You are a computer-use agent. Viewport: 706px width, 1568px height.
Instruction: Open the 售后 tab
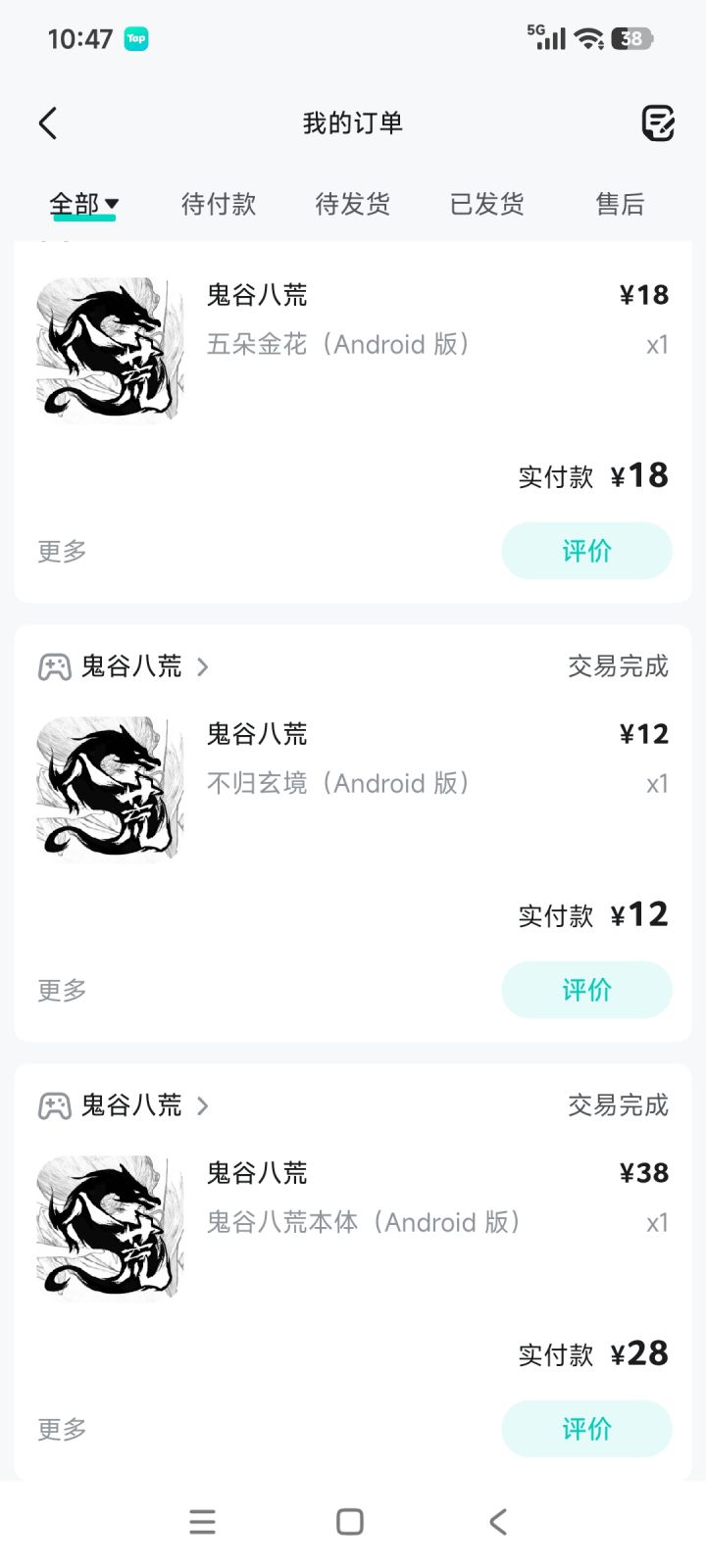pos(620,204)
